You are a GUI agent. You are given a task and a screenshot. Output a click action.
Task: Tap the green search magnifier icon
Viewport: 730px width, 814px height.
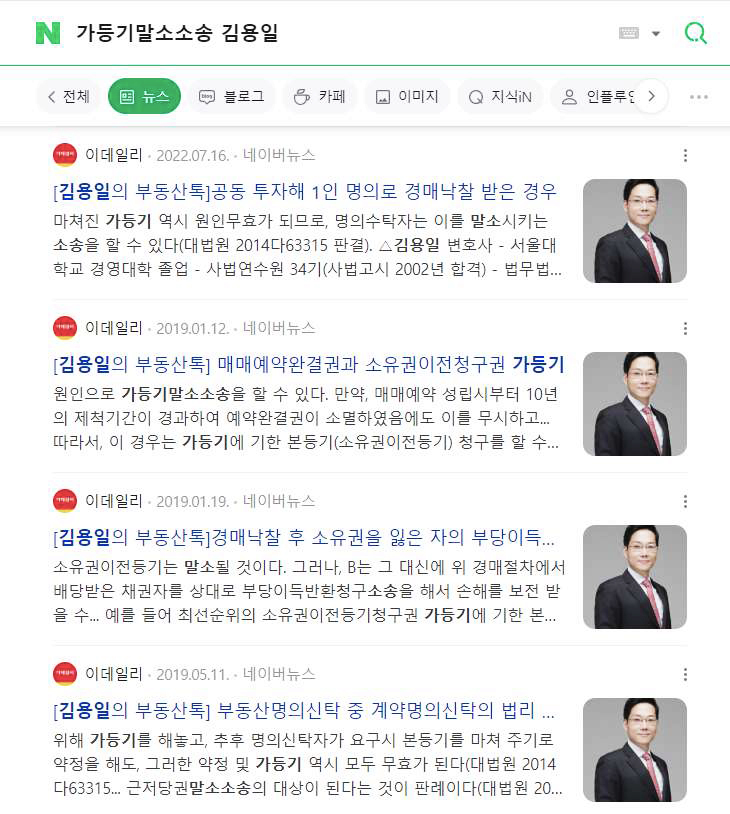[695, 33]
